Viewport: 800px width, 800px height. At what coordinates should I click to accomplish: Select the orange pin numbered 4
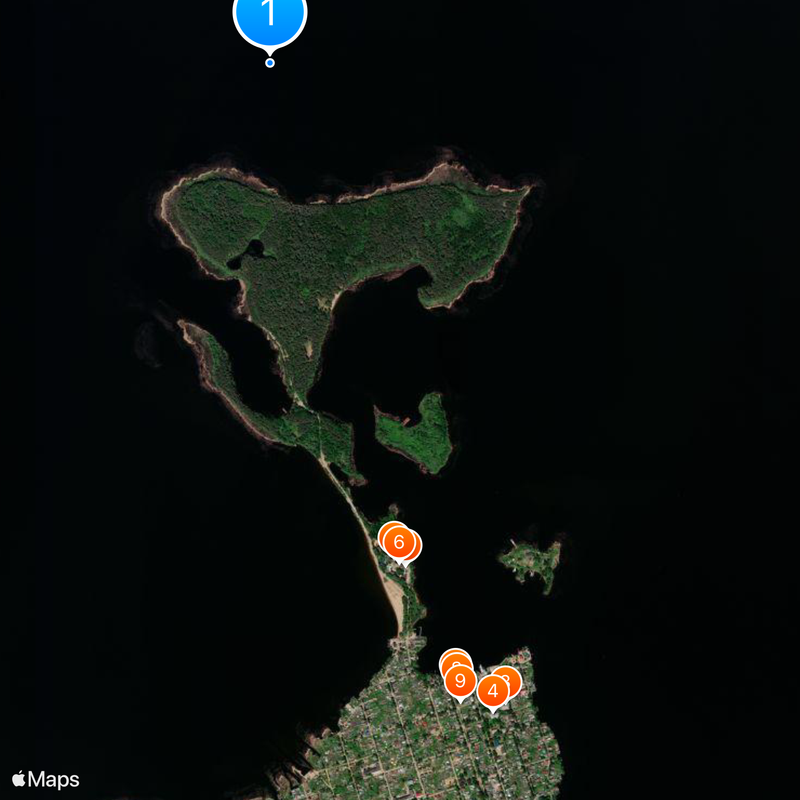492,690
